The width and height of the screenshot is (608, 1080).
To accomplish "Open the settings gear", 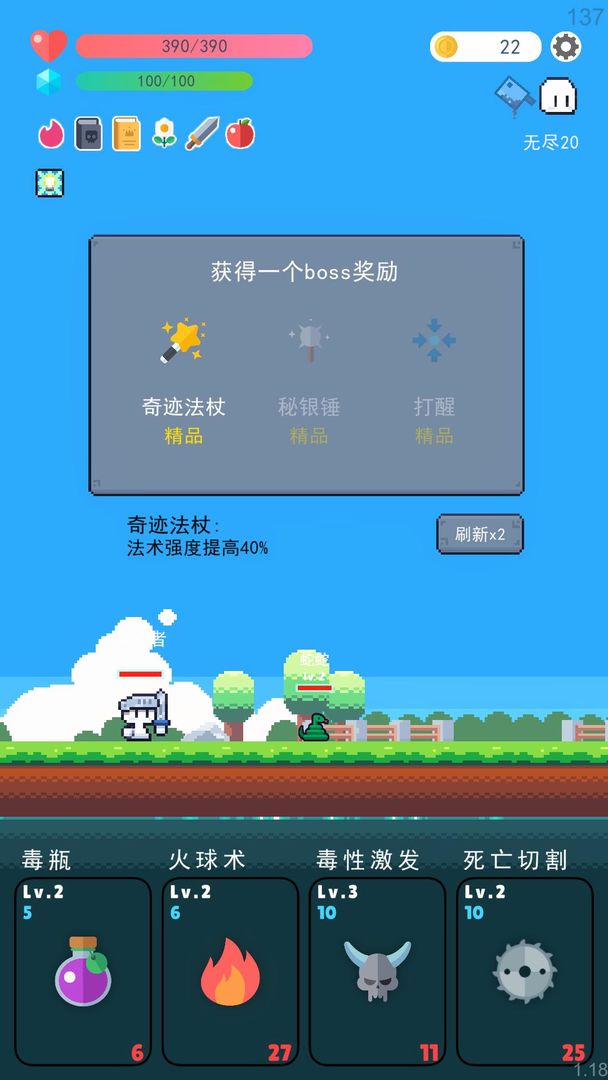I will [x=566, y=47].
